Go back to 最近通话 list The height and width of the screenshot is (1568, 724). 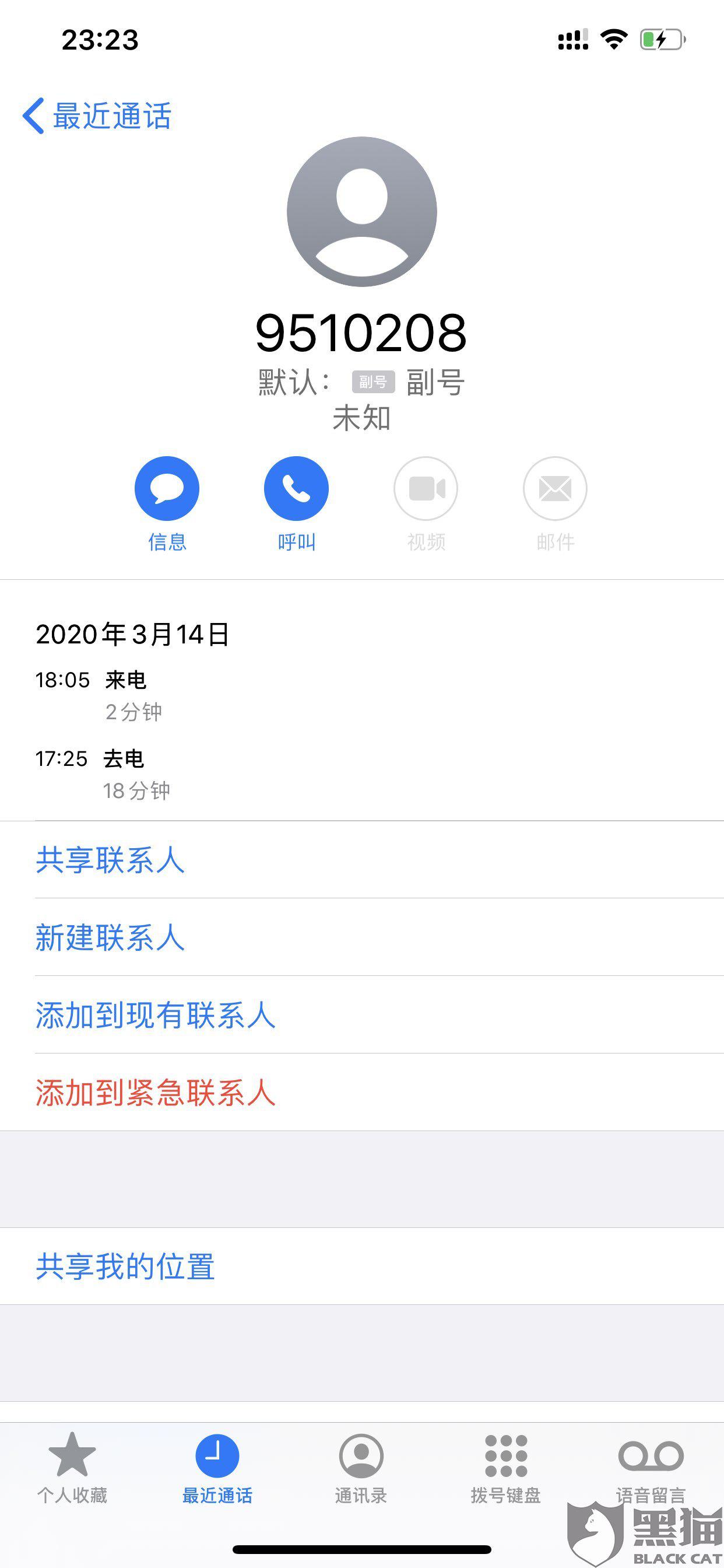click(x=97, y=116)
